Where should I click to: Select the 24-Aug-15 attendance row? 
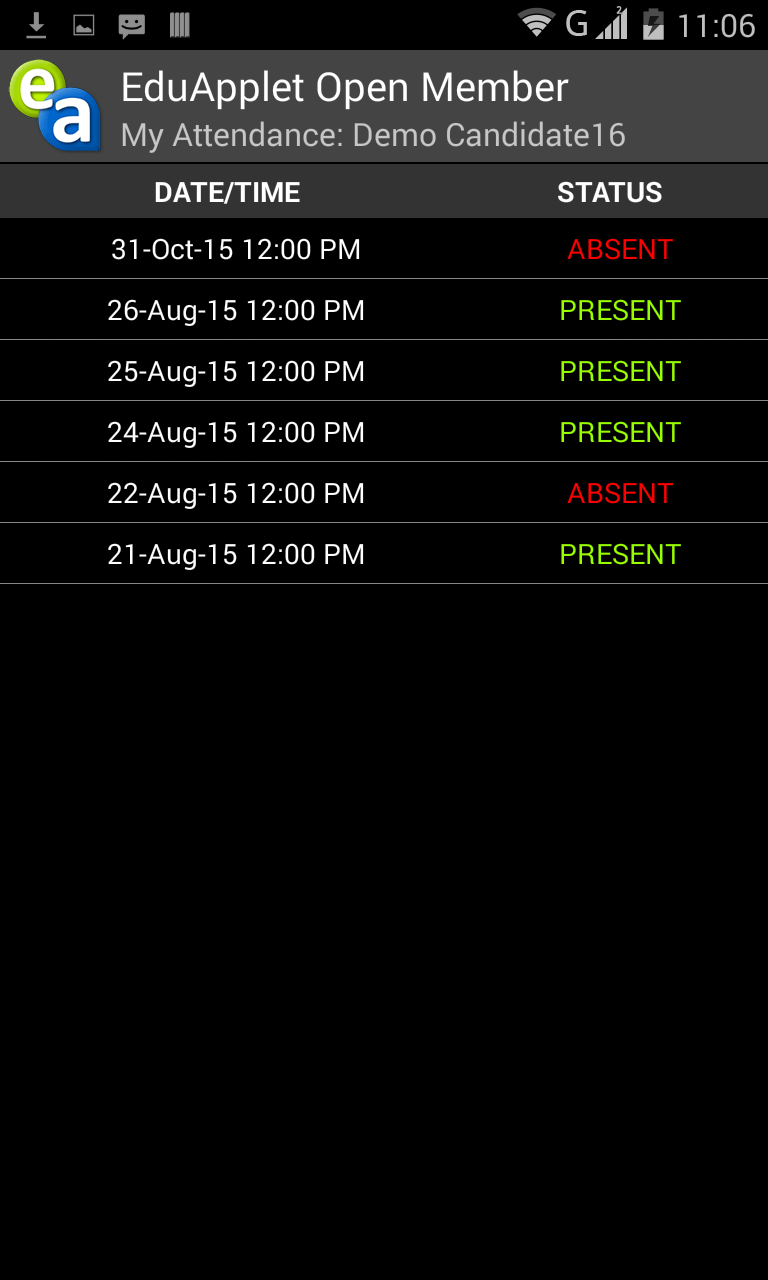tap(384, 432)
